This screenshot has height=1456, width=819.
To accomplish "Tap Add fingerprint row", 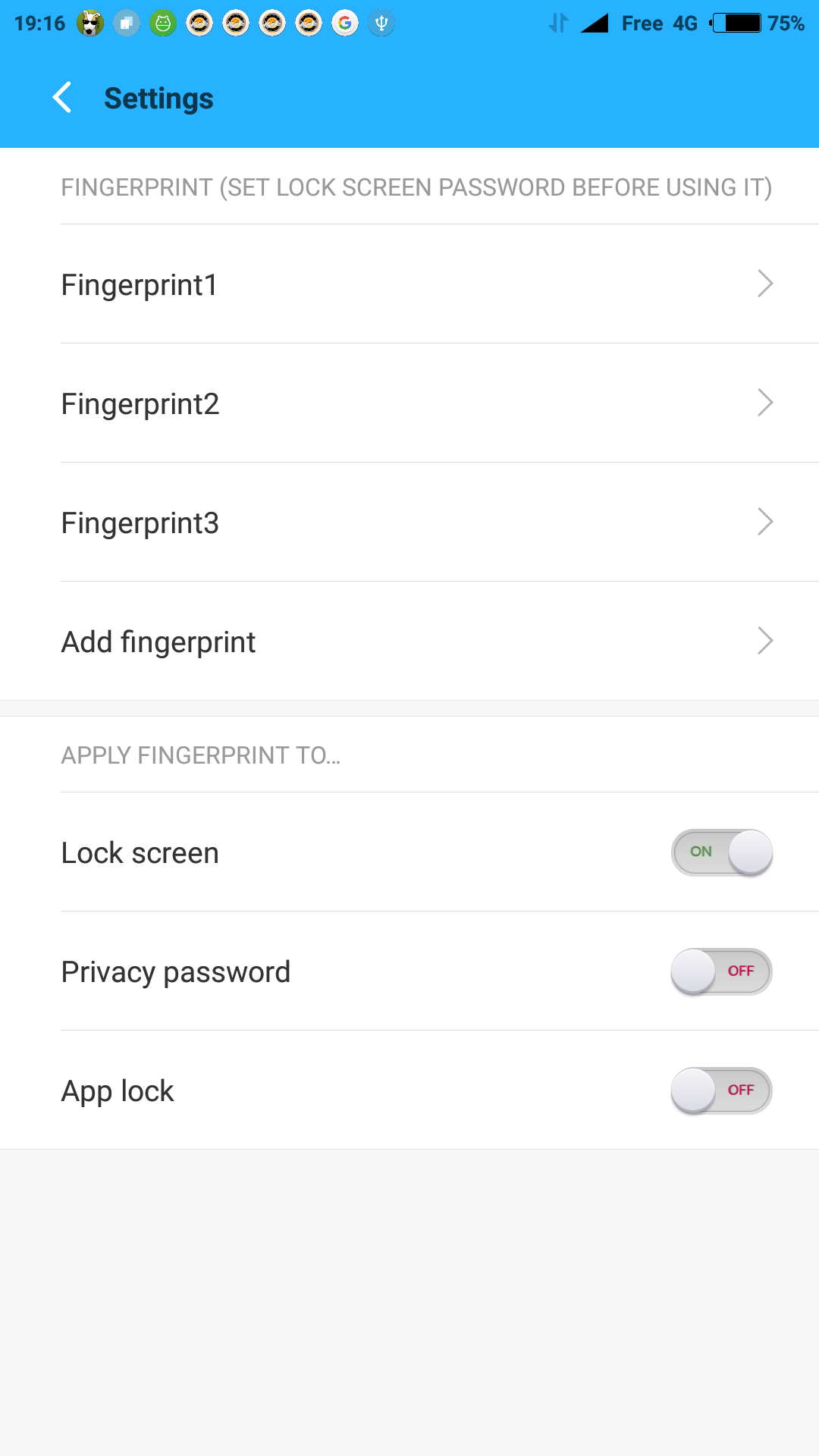I will coord(409,642).
